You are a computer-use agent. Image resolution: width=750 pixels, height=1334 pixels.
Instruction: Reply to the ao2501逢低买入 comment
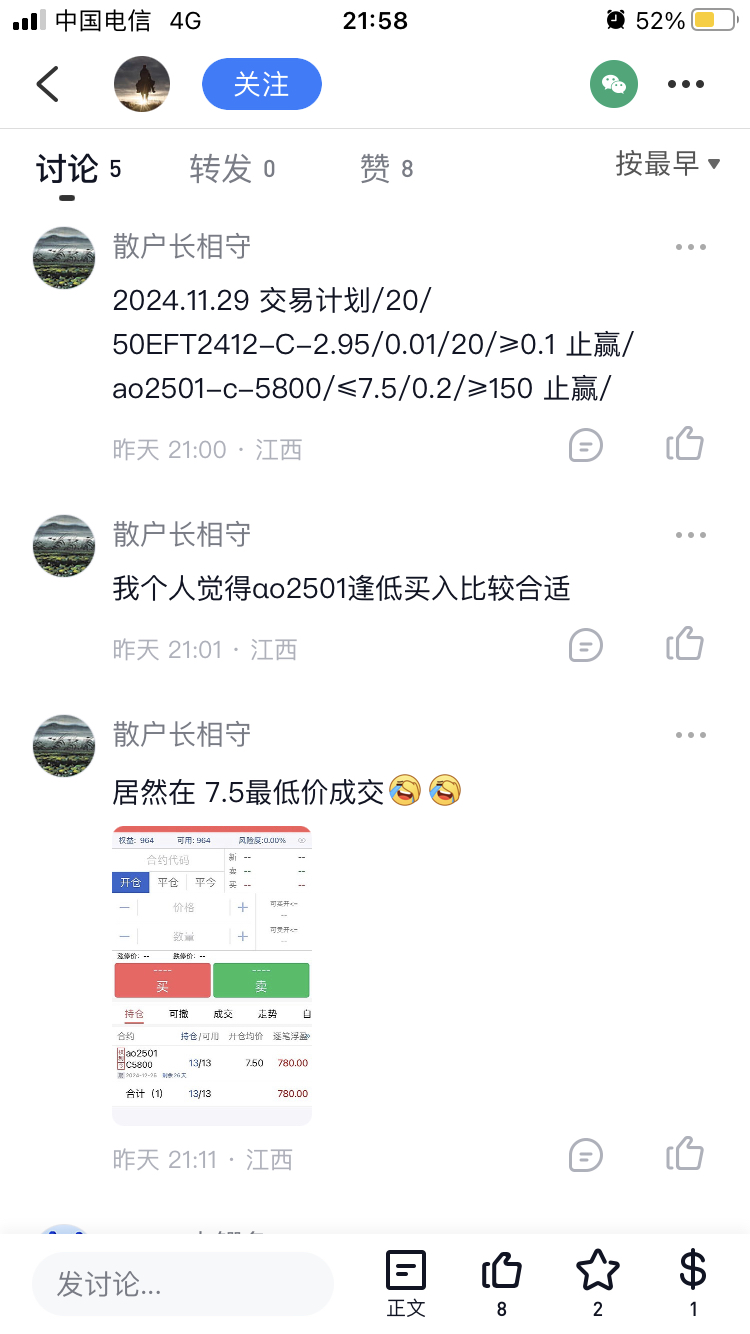click(586, 645)
